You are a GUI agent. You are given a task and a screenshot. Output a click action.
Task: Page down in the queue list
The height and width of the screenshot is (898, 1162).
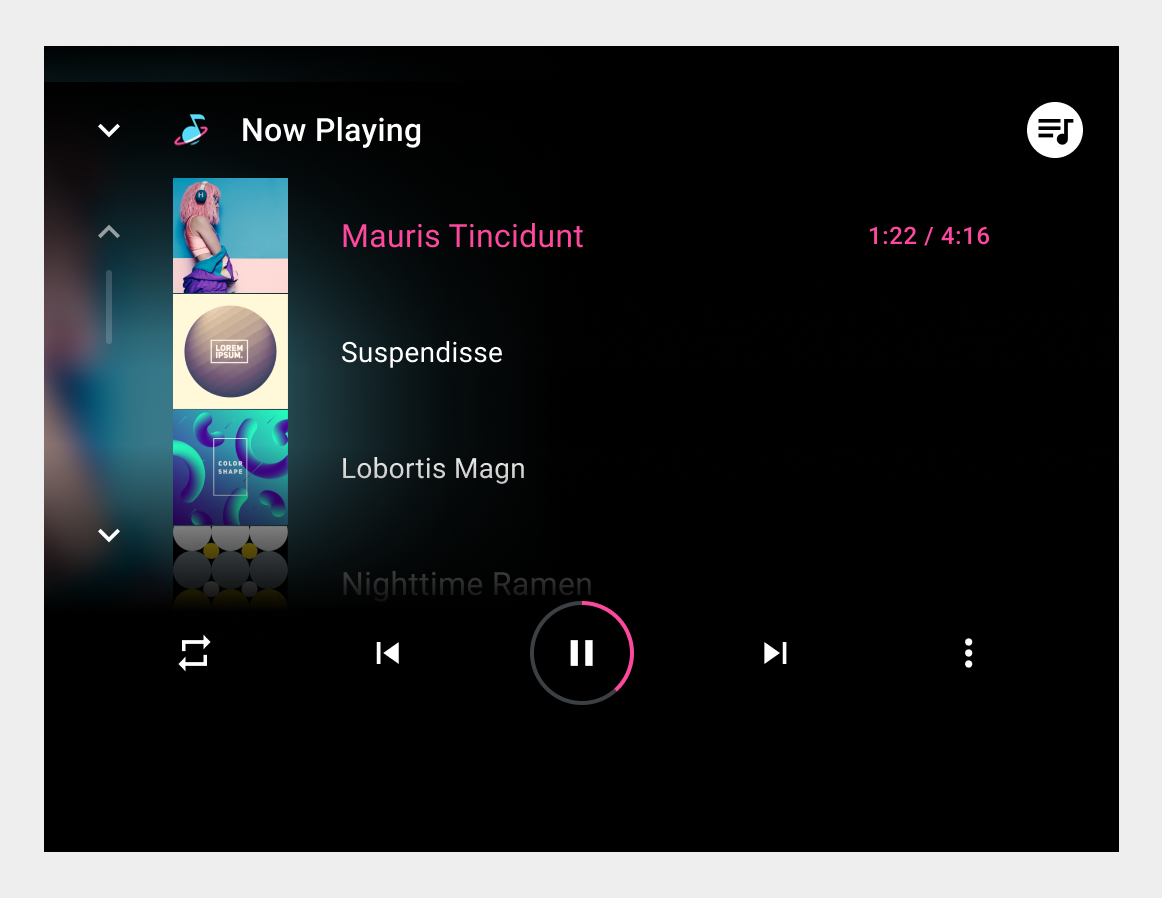[108, 535]
